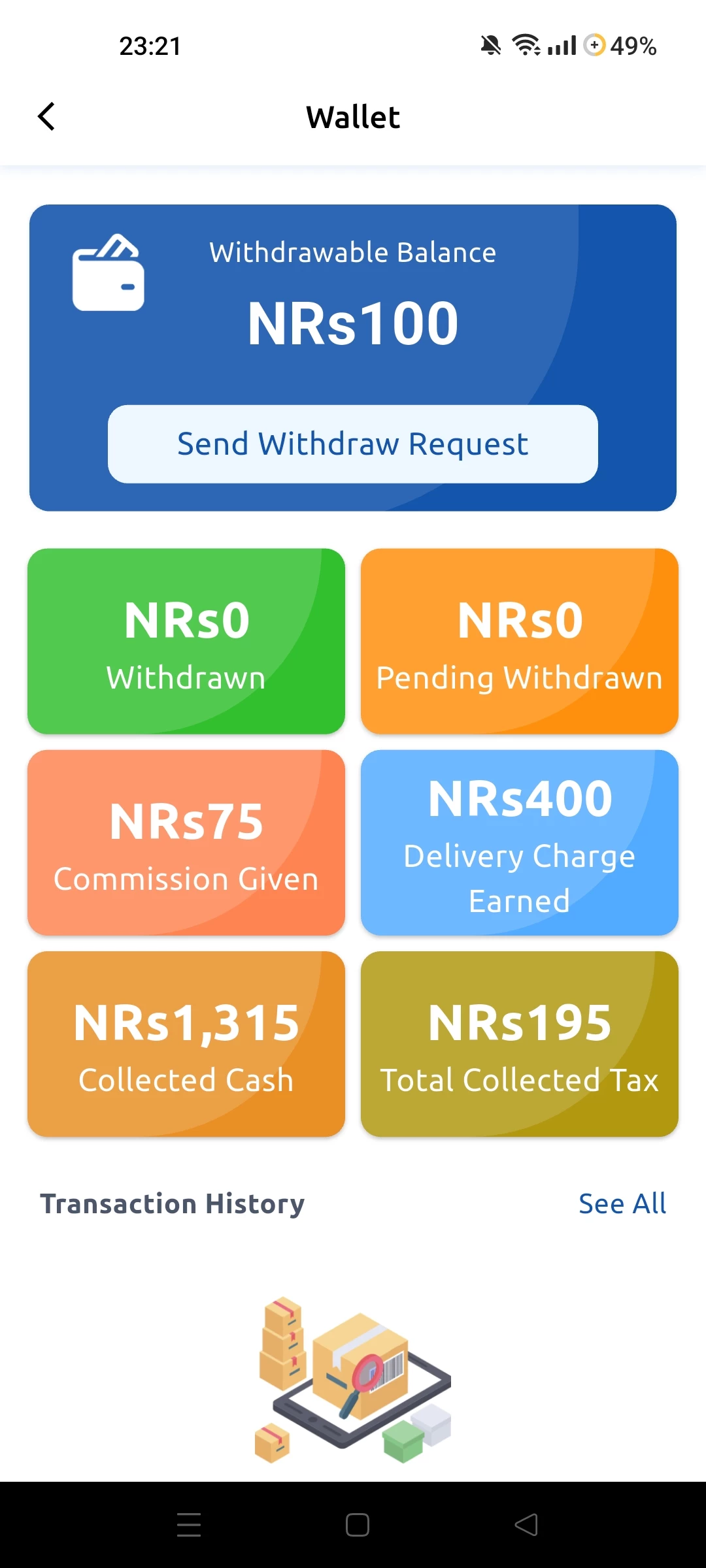The height and width of the screenshot is (1568, 706).
Task: Go back from the Wallet screen
Action: click(46, 117)
